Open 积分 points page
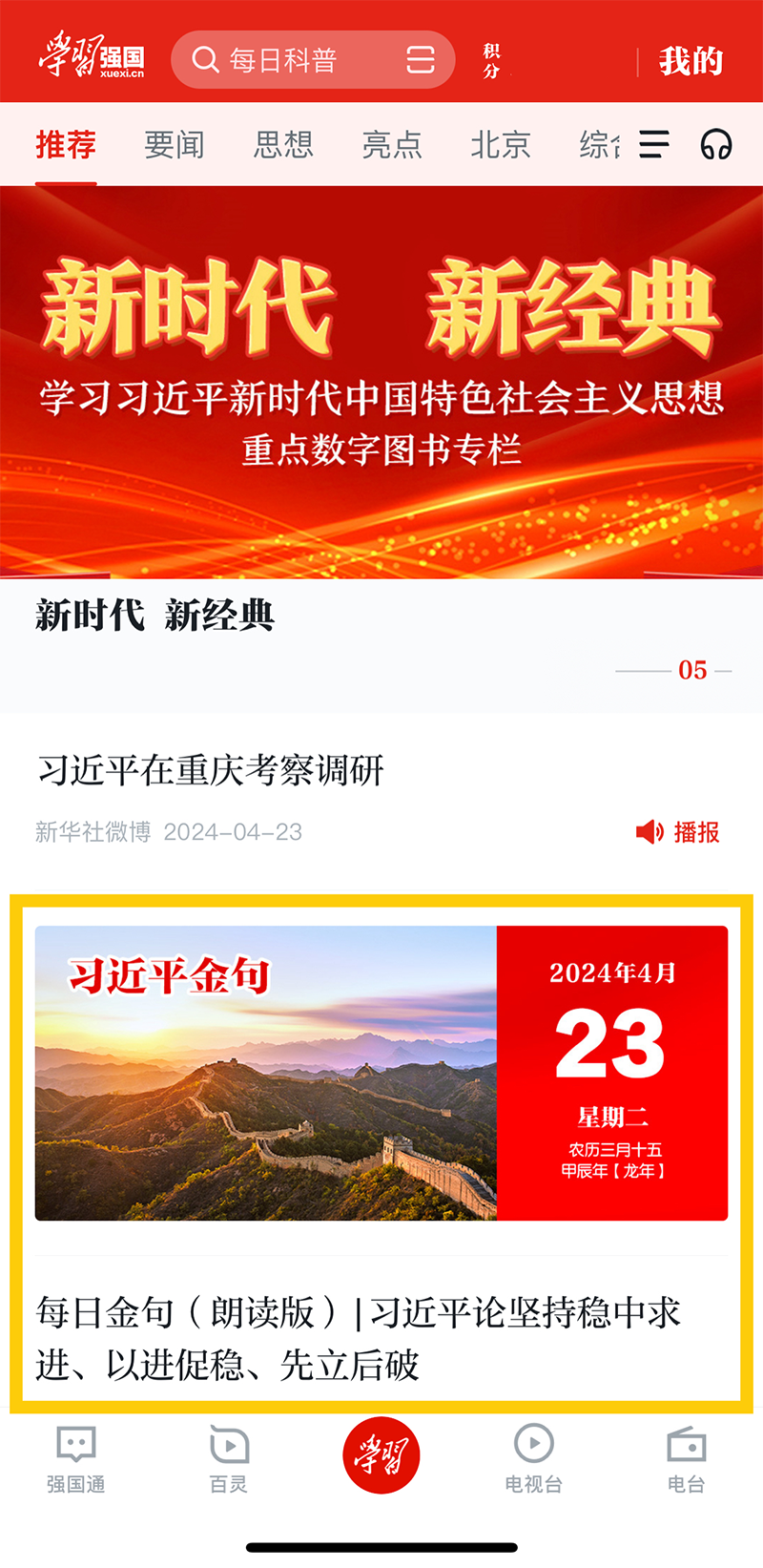This screenshot has height=1568, width=763. point(492,60)
